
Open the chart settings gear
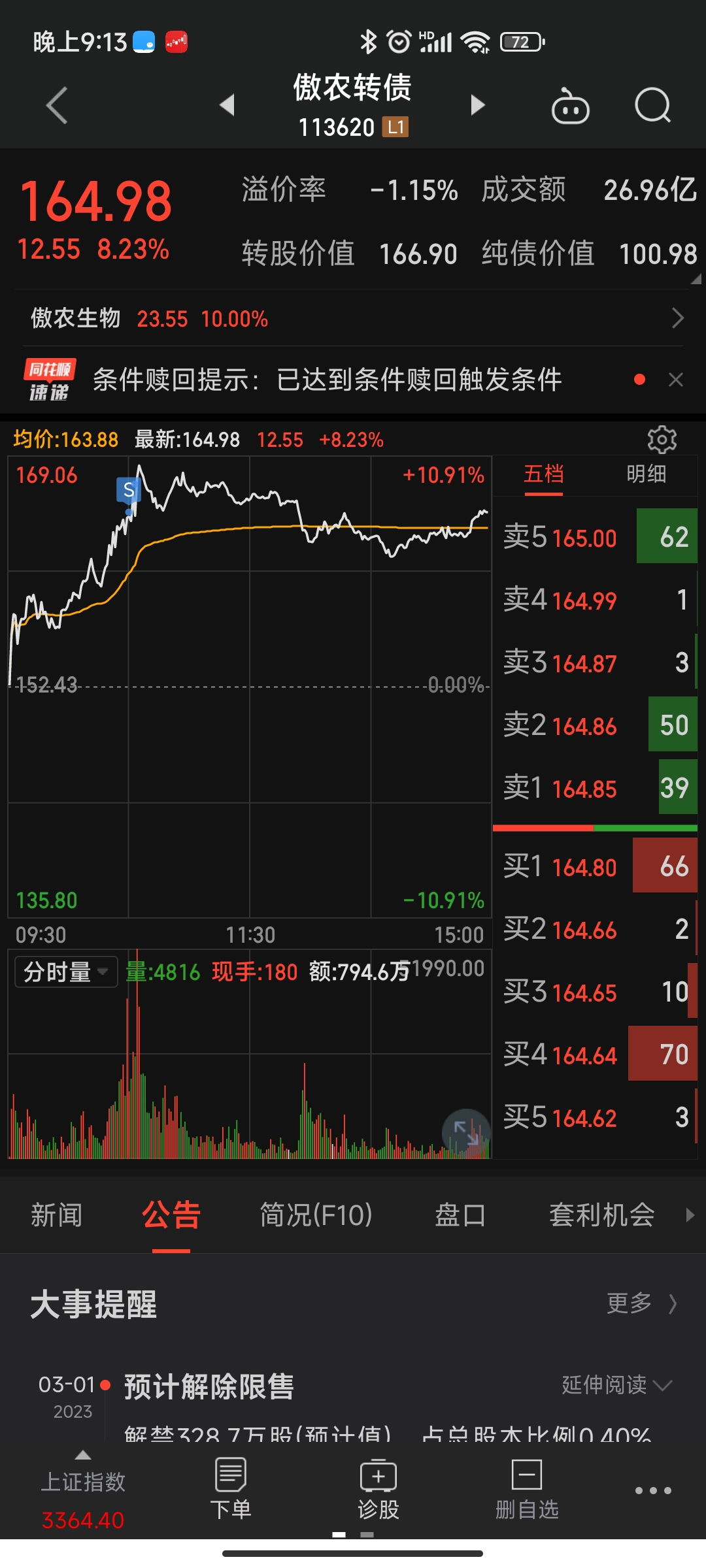coord(662,440)
